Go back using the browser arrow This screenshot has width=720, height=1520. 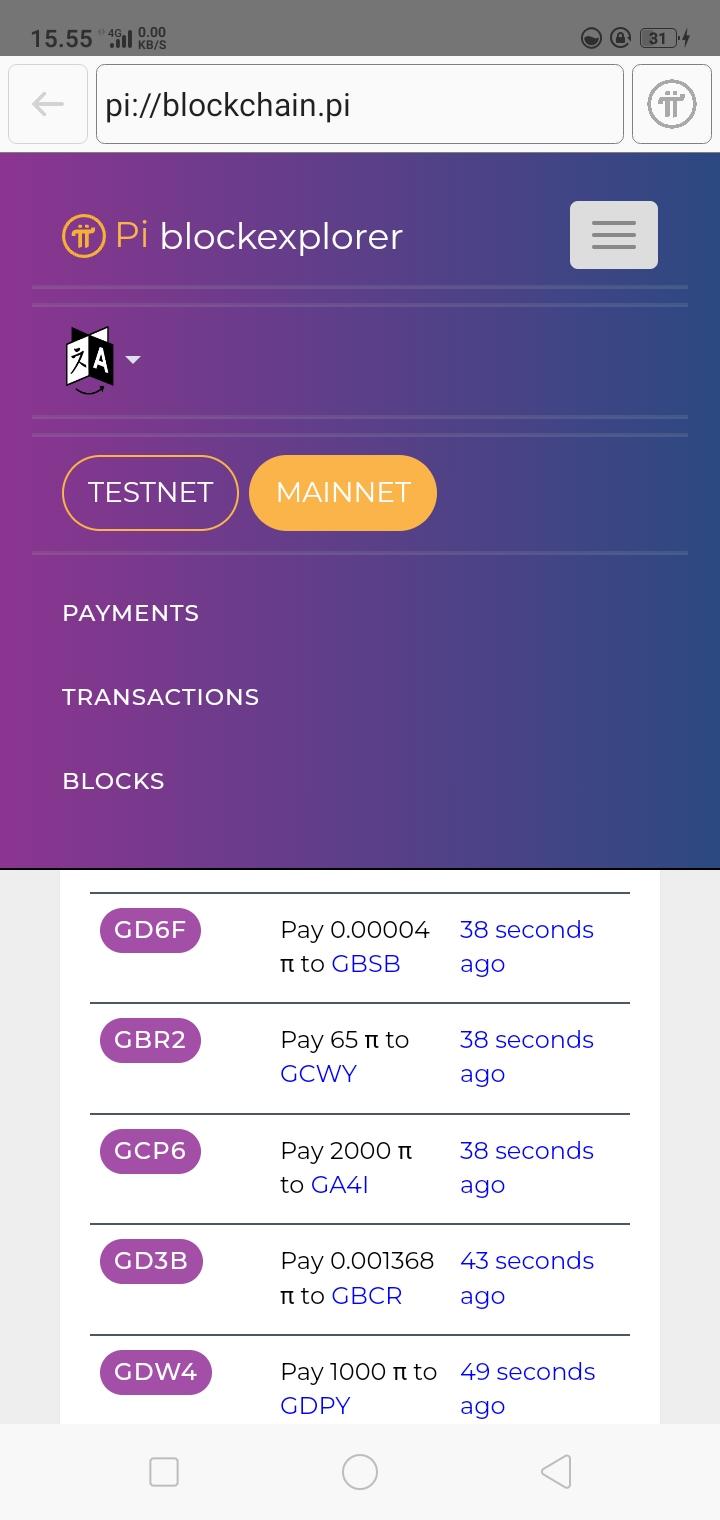(47, 104)
